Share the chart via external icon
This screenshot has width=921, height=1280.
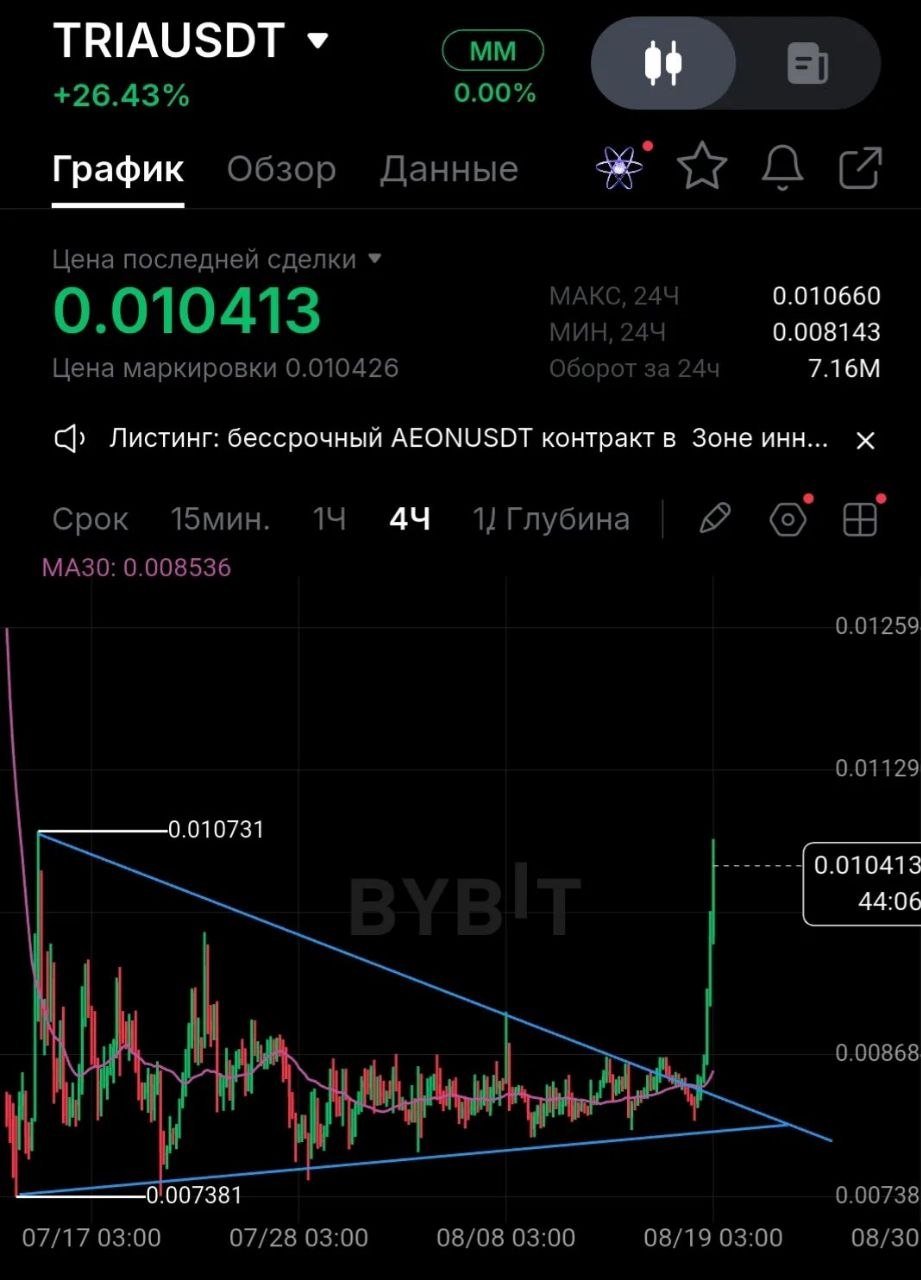(x=860, y=167)
